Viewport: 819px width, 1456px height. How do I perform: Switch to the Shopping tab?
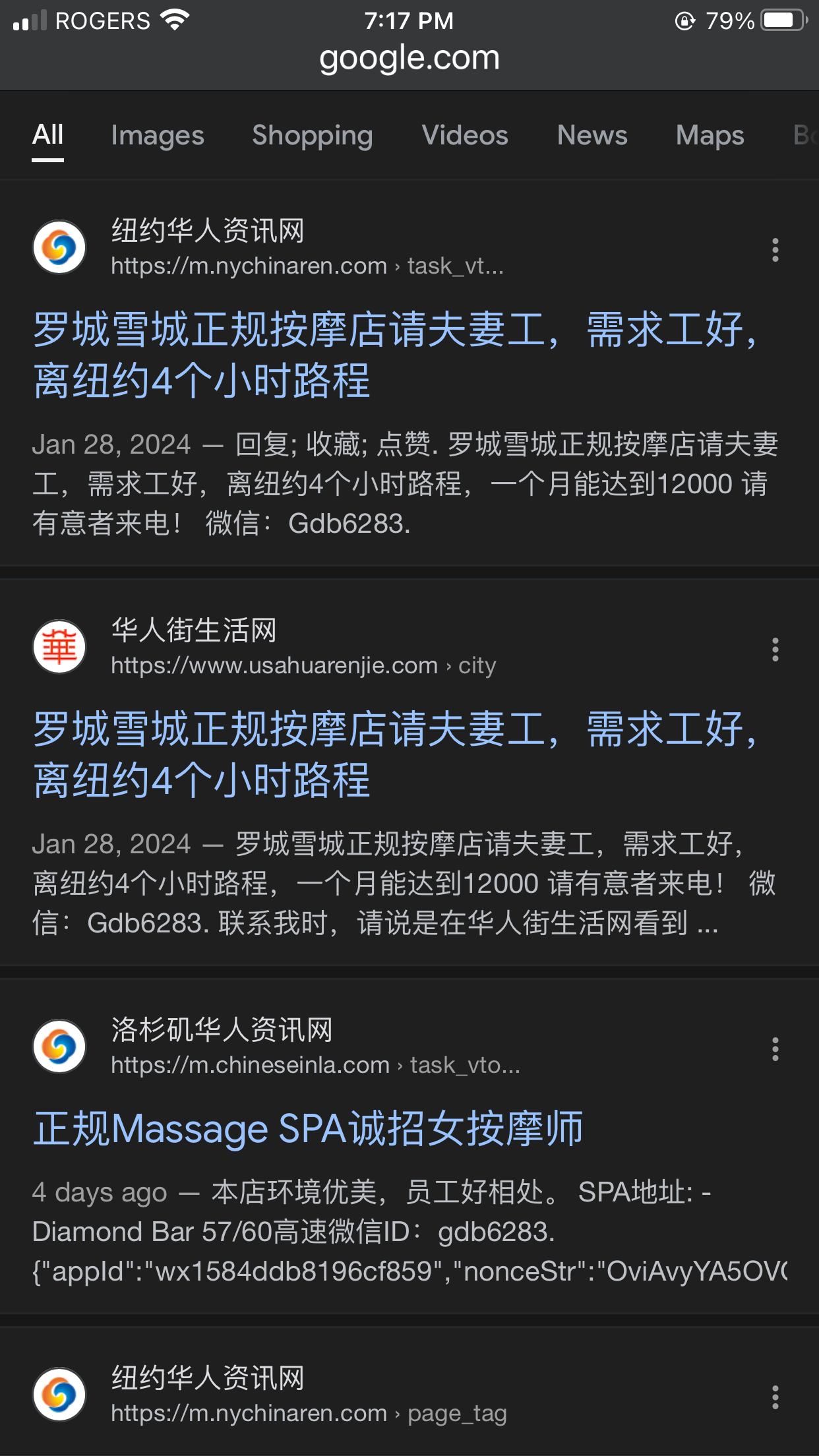pyautogui.click(x=313, y=135)
